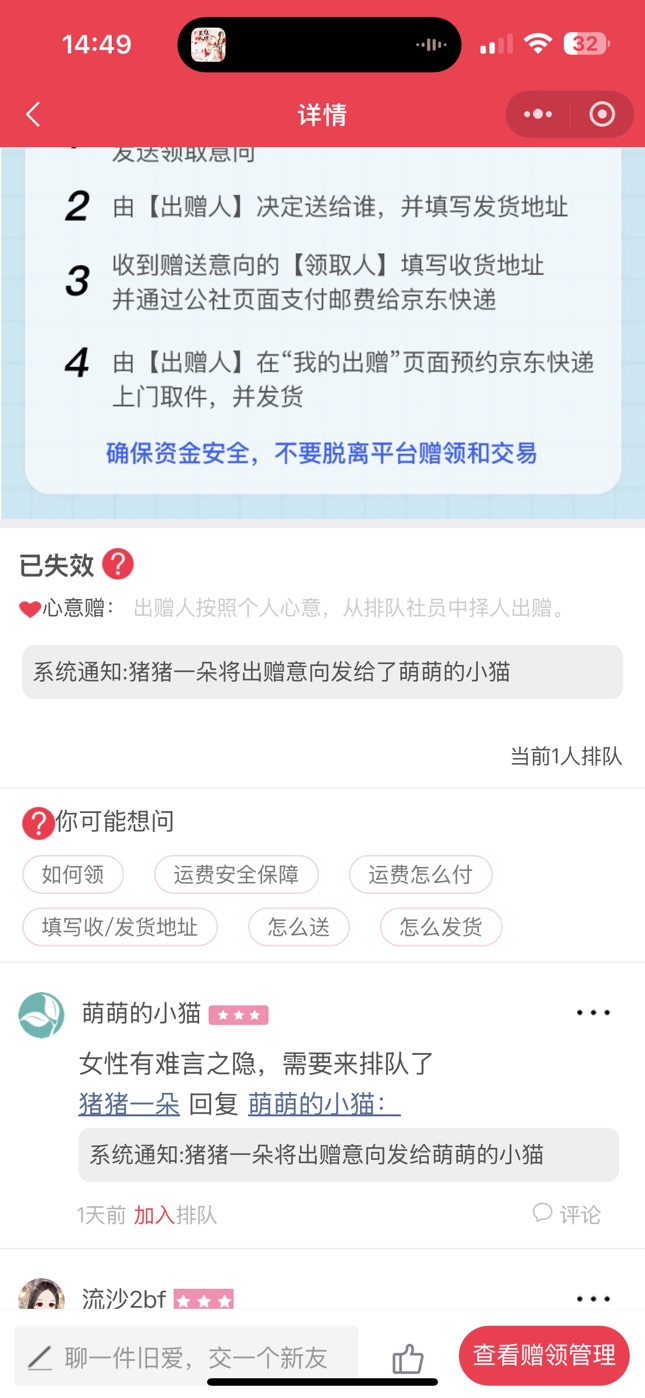Choose the 怎么送 chip
Image resolution: width=645 pixels, height=1398 pixels.
coord(298,927)
